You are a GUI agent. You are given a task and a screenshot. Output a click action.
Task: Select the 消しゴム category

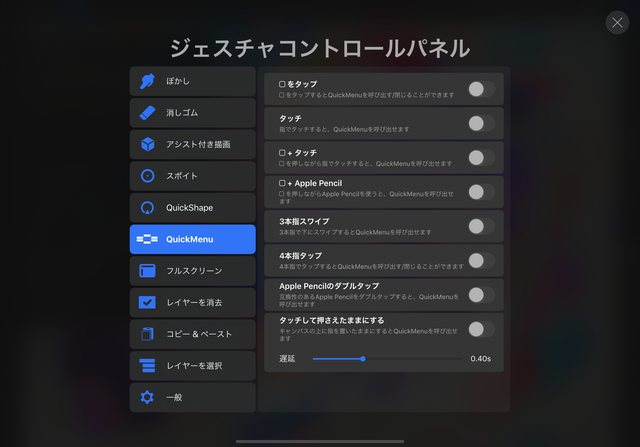pyautogui.click(x=192, y=112)
